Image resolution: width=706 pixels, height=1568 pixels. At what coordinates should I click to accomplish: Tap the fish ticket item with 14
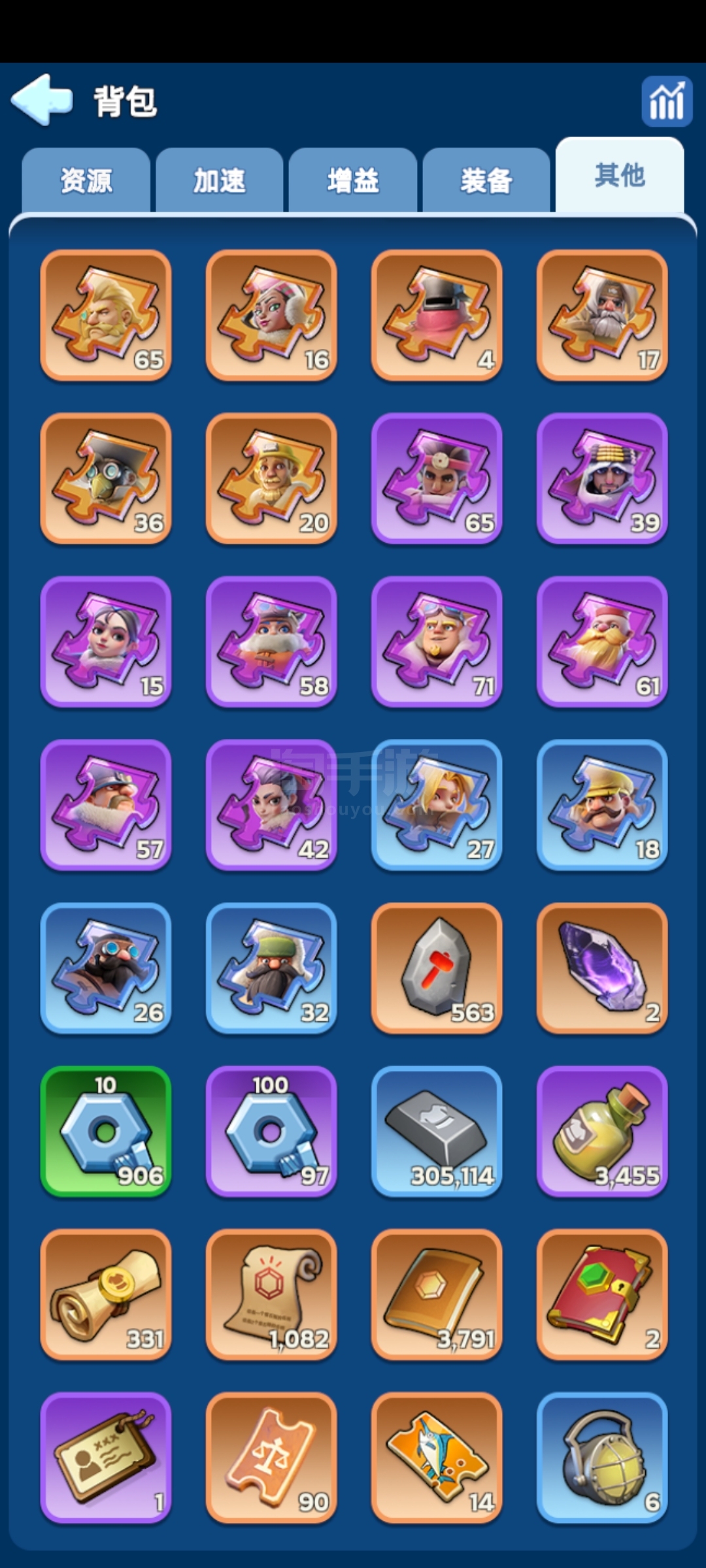pyautogui.click(x=437, y=1458)
